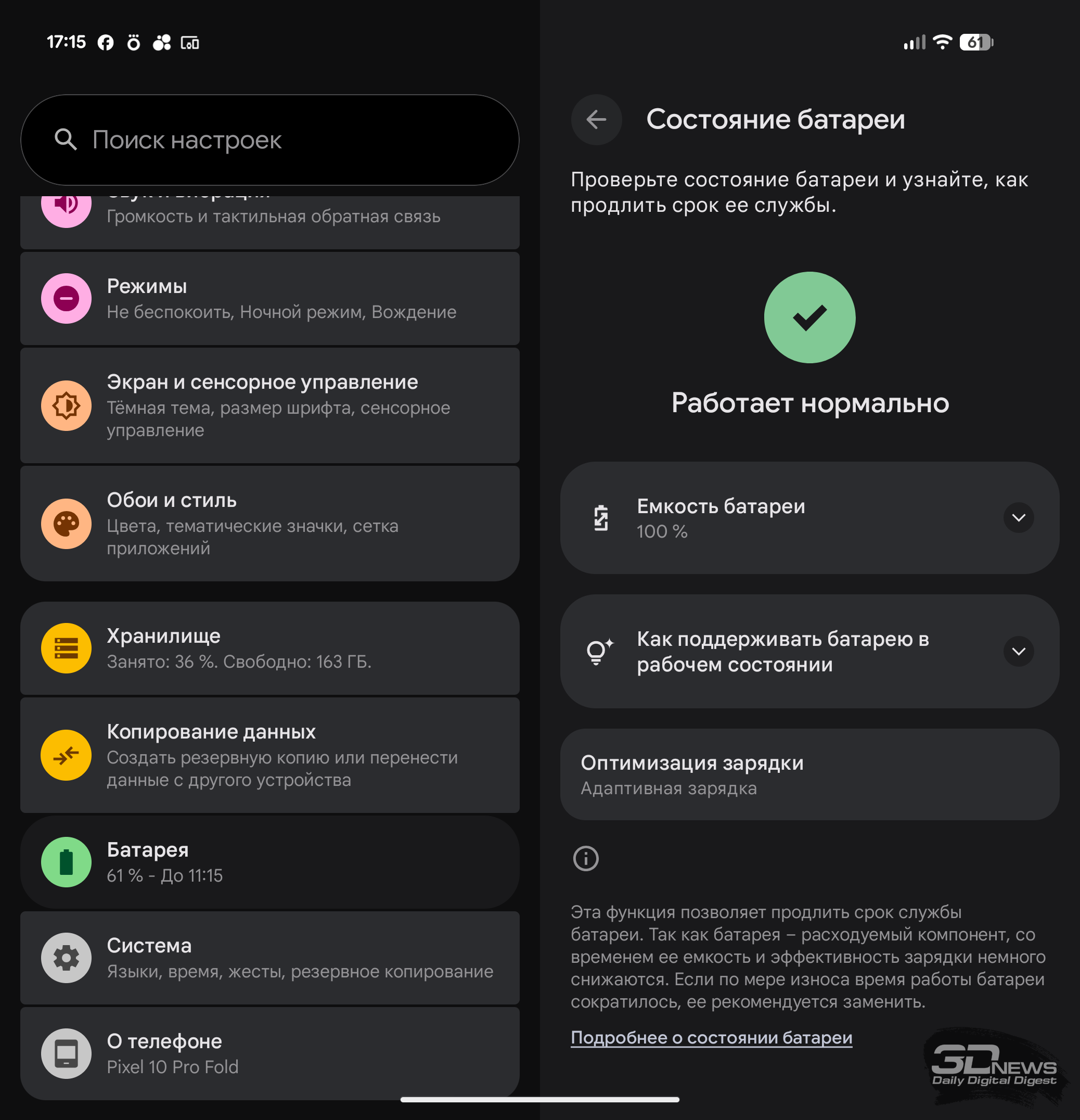Open О телефоне
The width and height of the screenshot is (1080, 1120).
[269, 1053]
